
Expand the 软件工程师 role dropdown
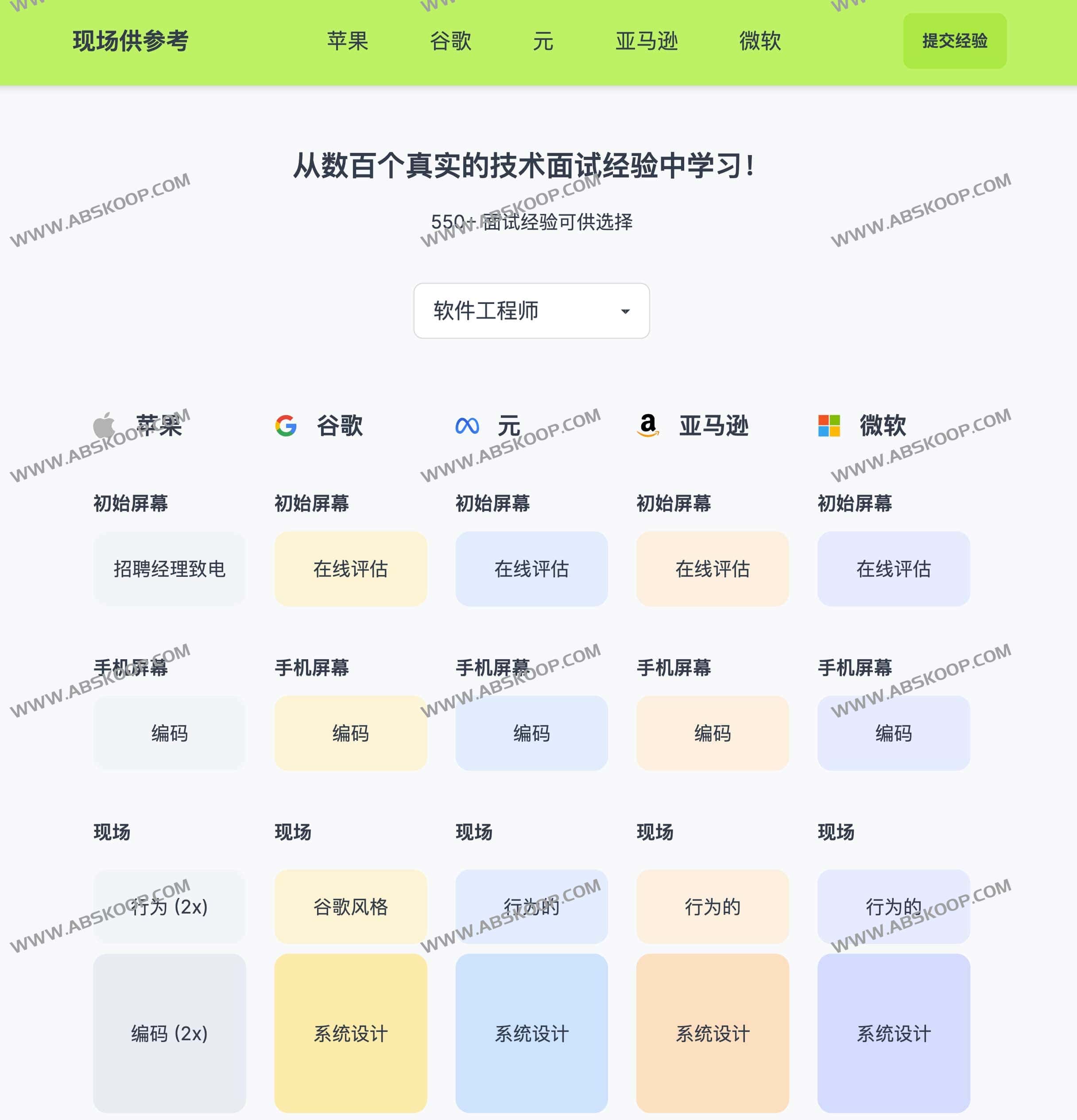coord(531,311)
